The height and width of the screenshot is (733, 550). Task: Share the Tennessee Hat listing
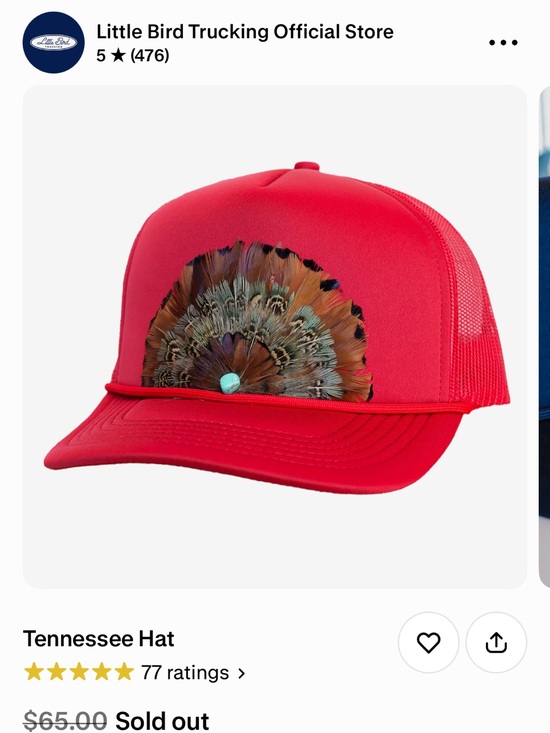click(x=496, y=642)
